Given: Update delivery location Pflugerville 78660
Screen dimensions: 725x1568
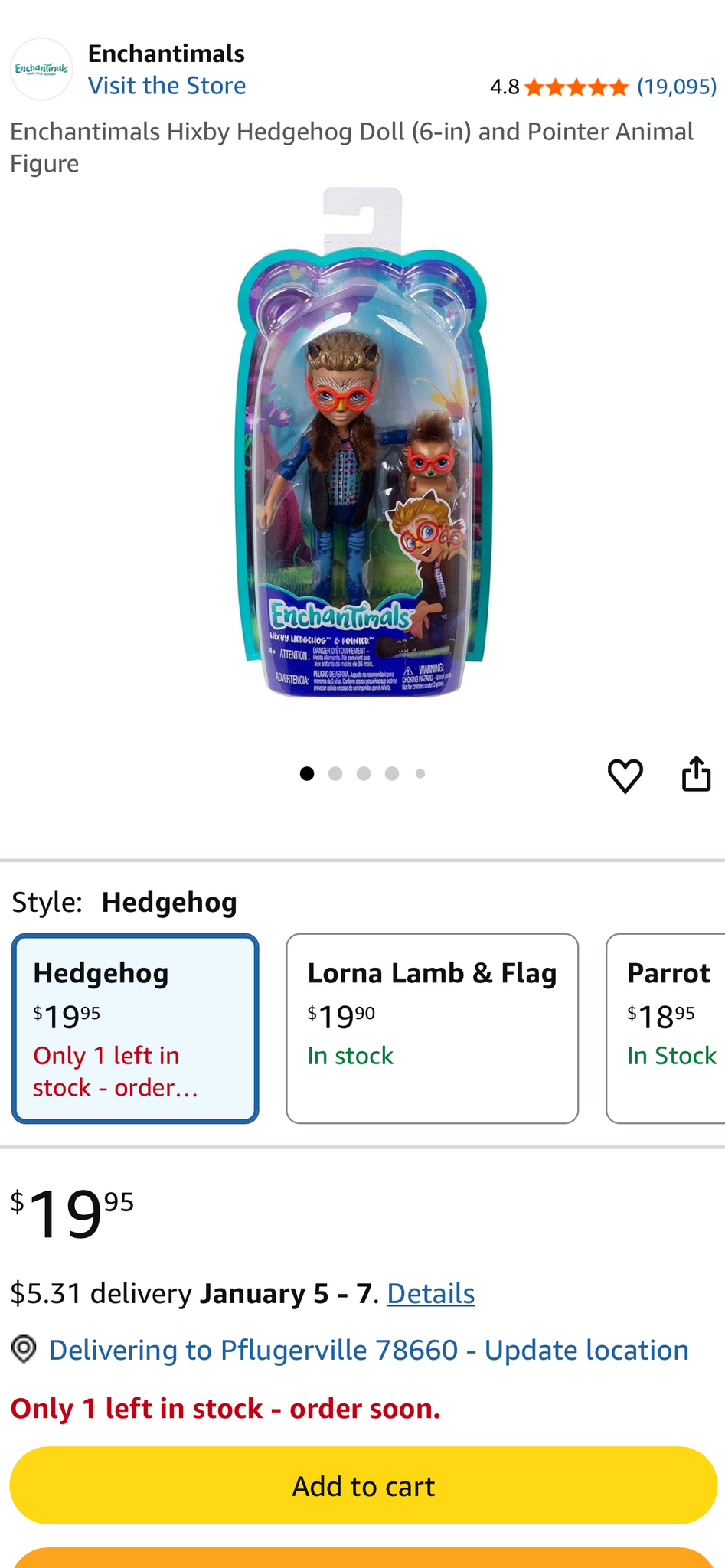Looking at the screenshot, I should coord(368,1350).
